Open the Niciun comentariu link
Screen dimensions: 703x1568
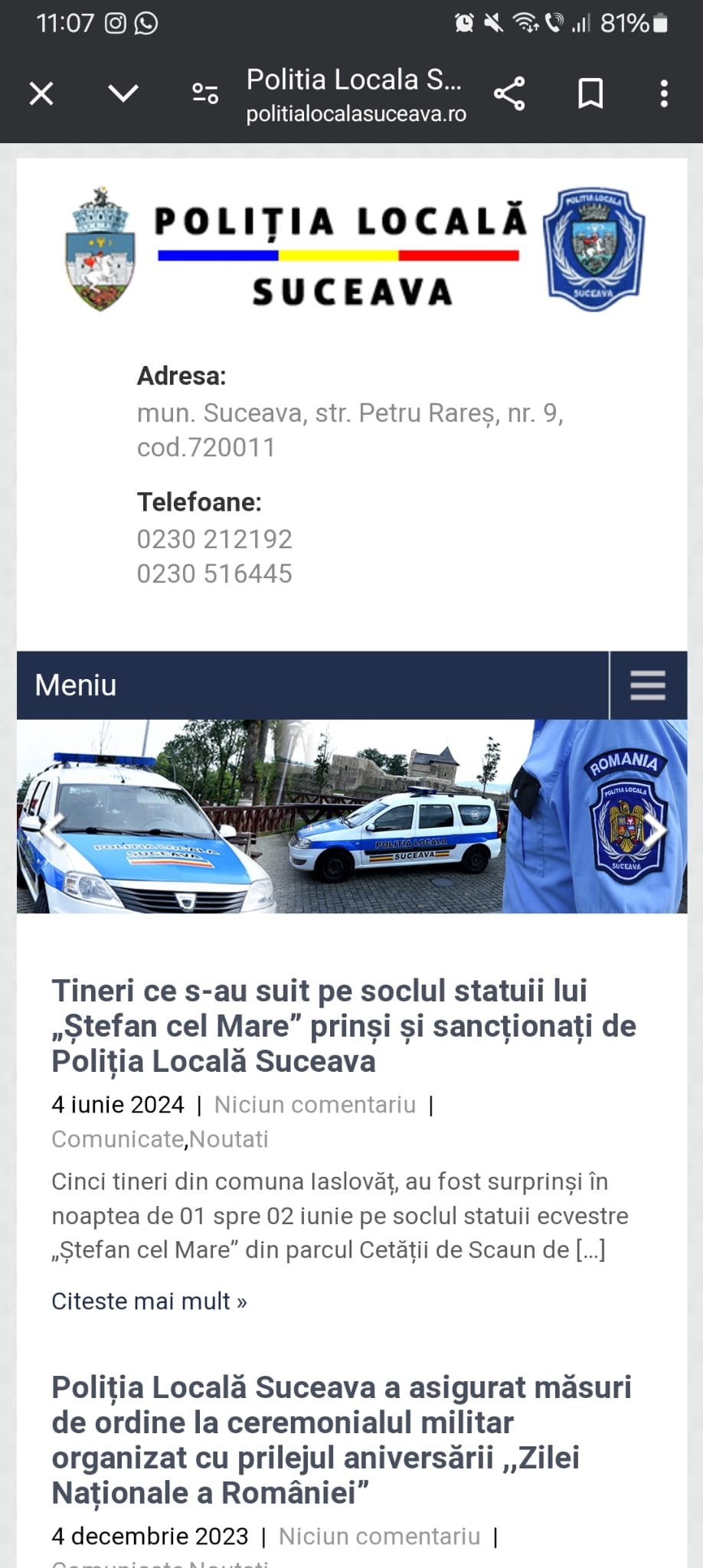point(315,1105)
